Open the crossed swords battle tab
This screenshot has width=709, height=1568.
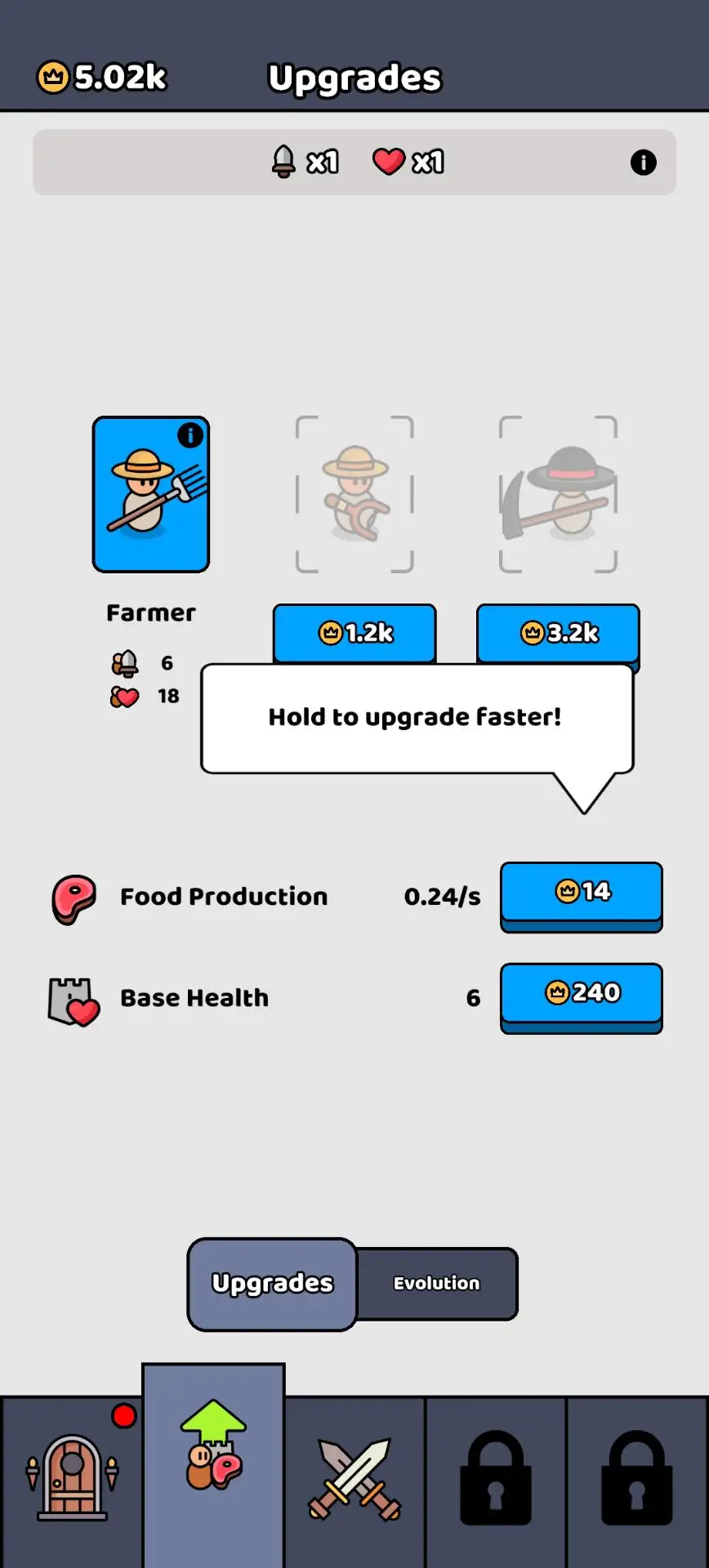click(x=354, y=1480)
